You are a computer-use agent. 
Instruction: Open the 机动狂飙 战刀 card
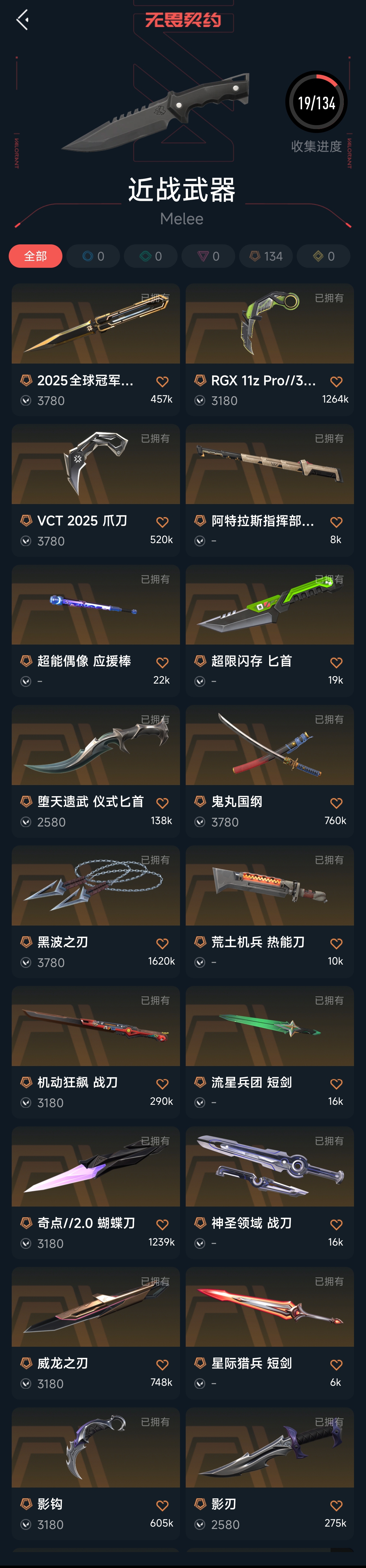pyautogui.click(x=95, y=1052)
